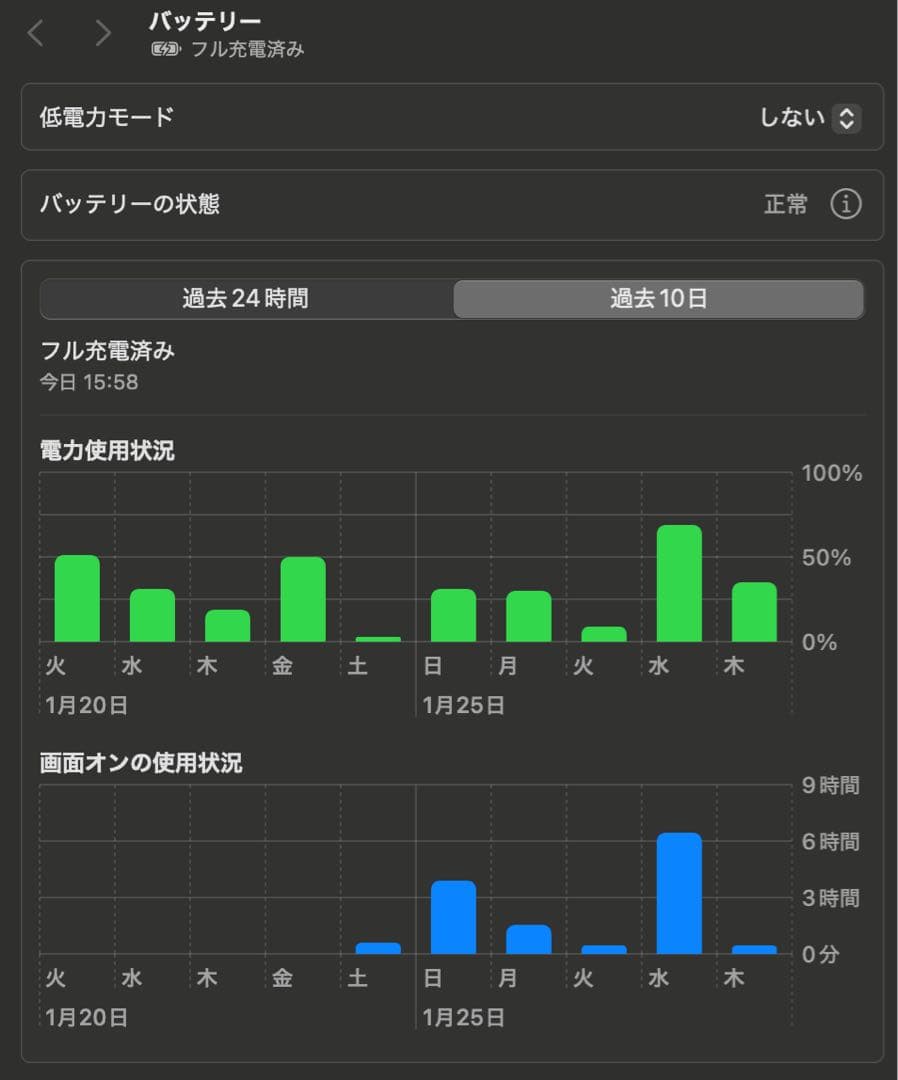This screenshot has width=898, height=1080.
Task: Click the 100% axis label on usage chart
Action: point(829,473)
